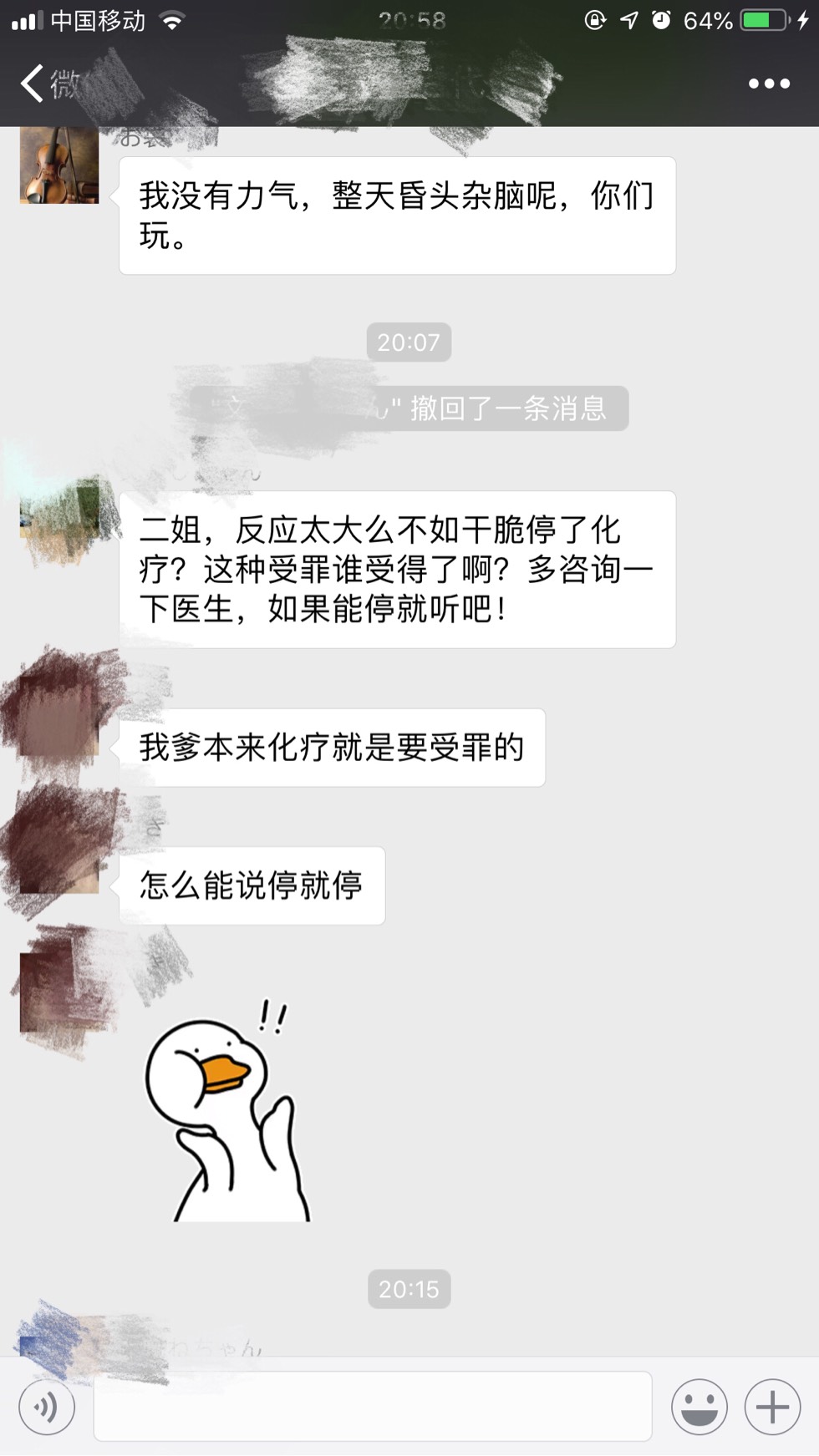The image size is (819, 1456).
Task: Open the plus attachments menu
Action: click(x=771, y=1408)
